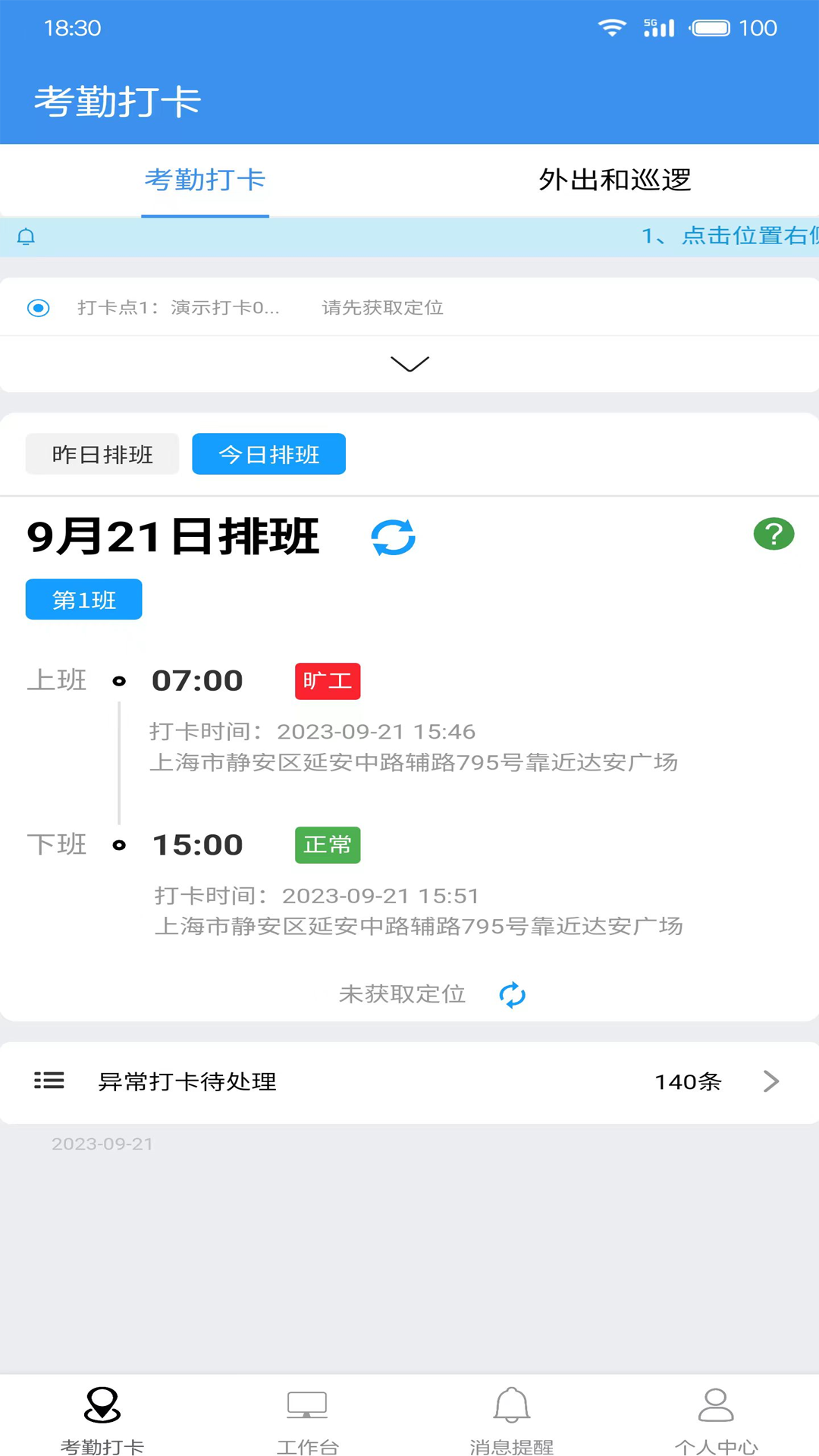Open the 消息提醒 notification icon
This screenshot has height=1456, width=819.
[512, 1404]
